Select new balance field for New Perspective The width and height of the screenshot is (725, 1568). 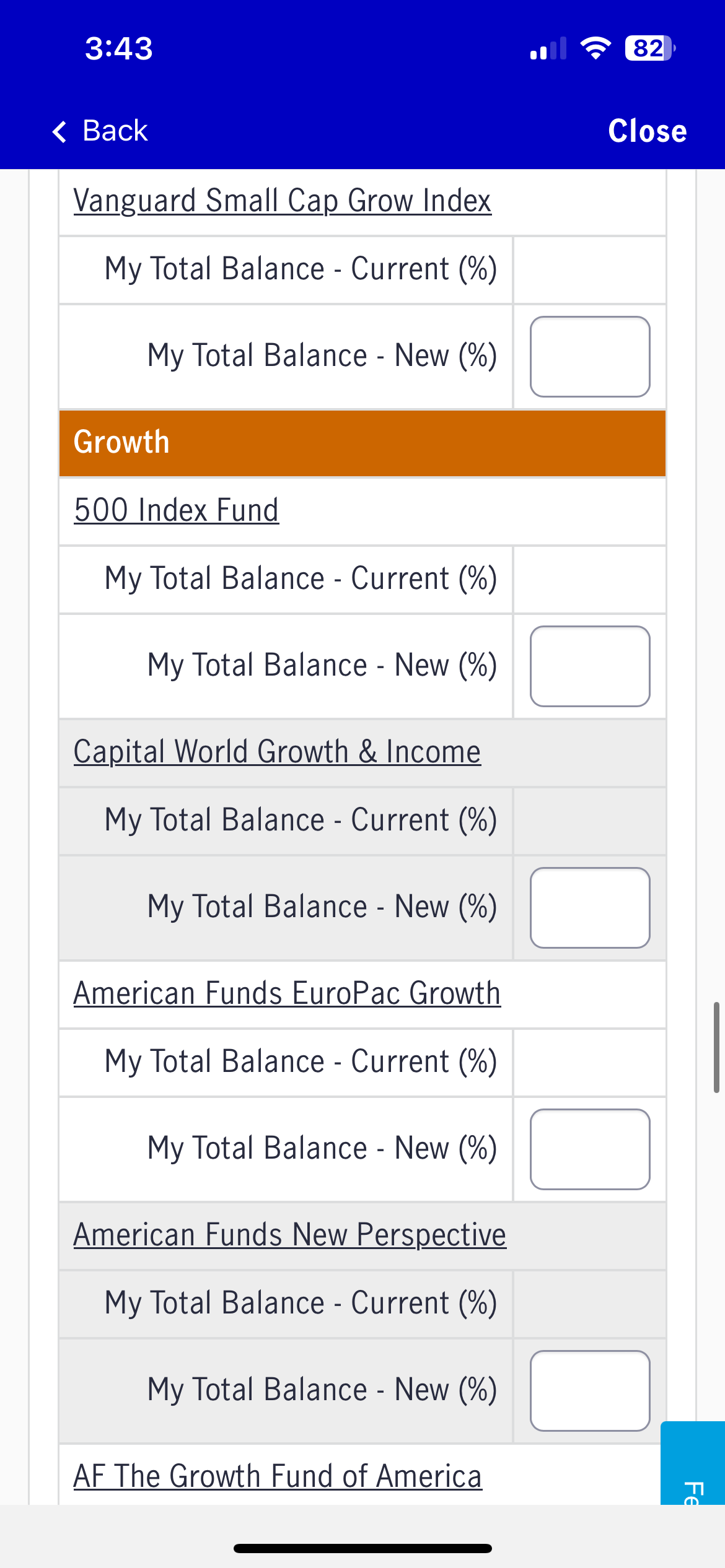point(589,1391)
